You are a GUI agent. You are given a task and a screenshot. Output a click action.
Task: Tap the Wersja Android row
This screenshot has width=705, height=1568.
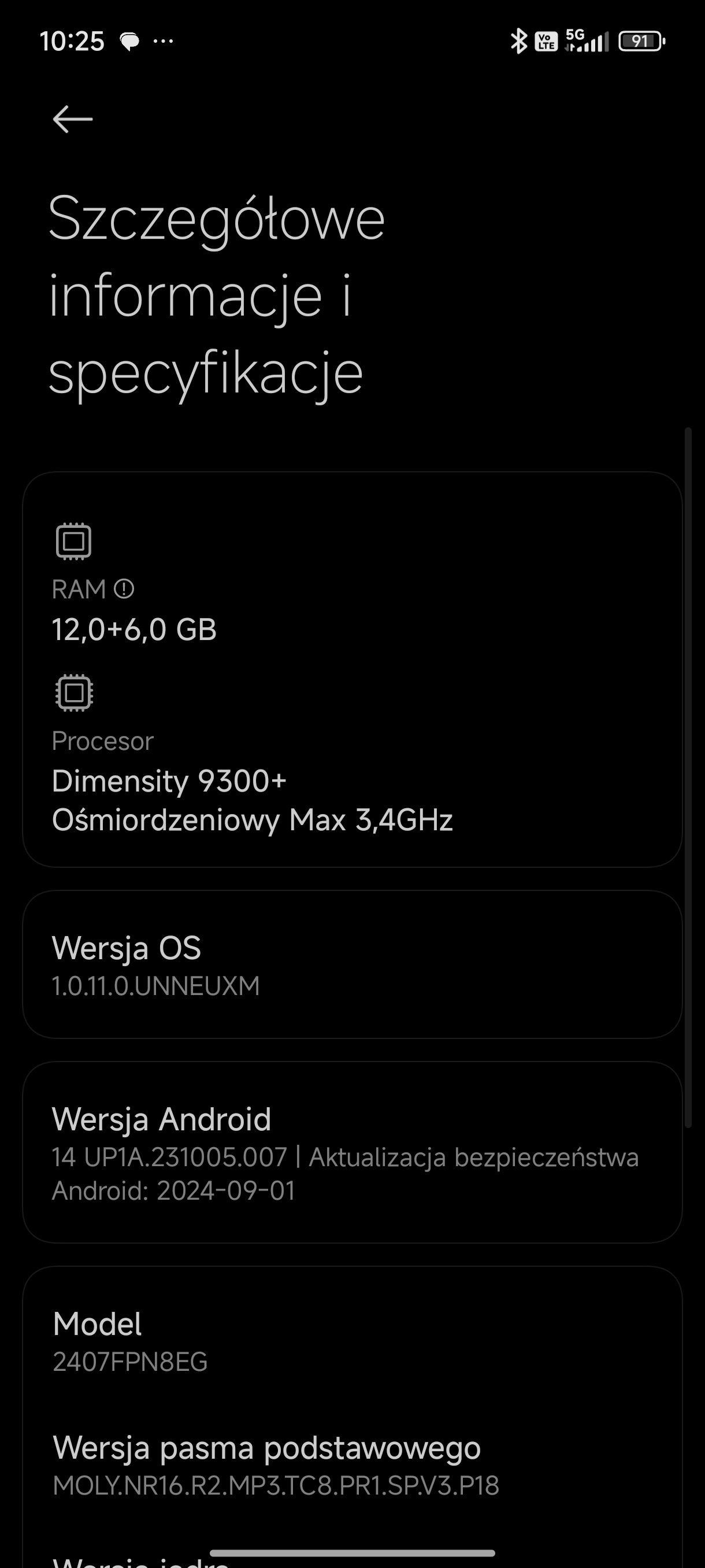352,1152
